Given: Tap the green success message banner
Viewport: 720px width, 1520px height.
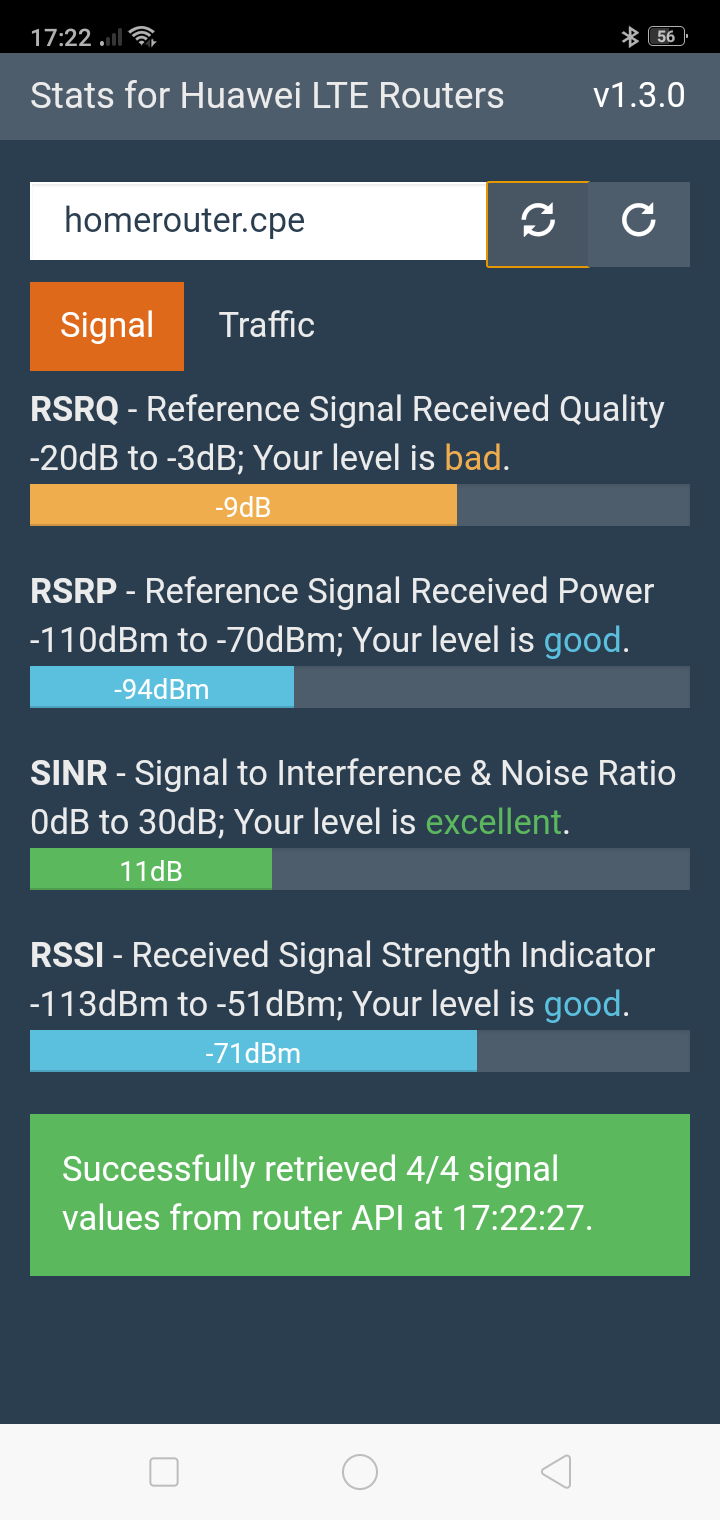Looking at the screenshot, I should (360, 1194).
